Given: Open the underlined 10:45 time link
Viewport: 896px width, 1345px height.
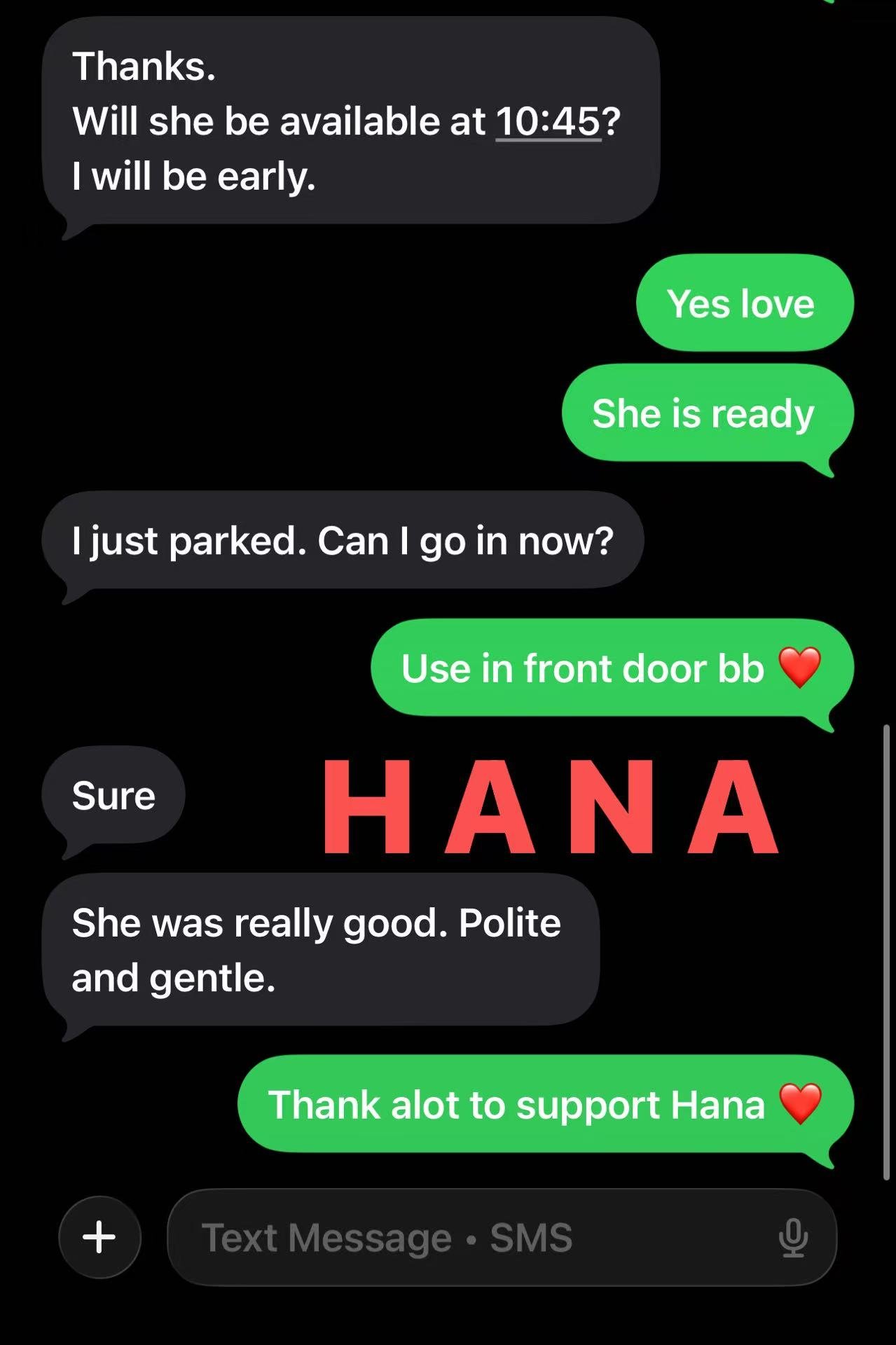Looking at the screenshot, I should [x=548, y=122].
